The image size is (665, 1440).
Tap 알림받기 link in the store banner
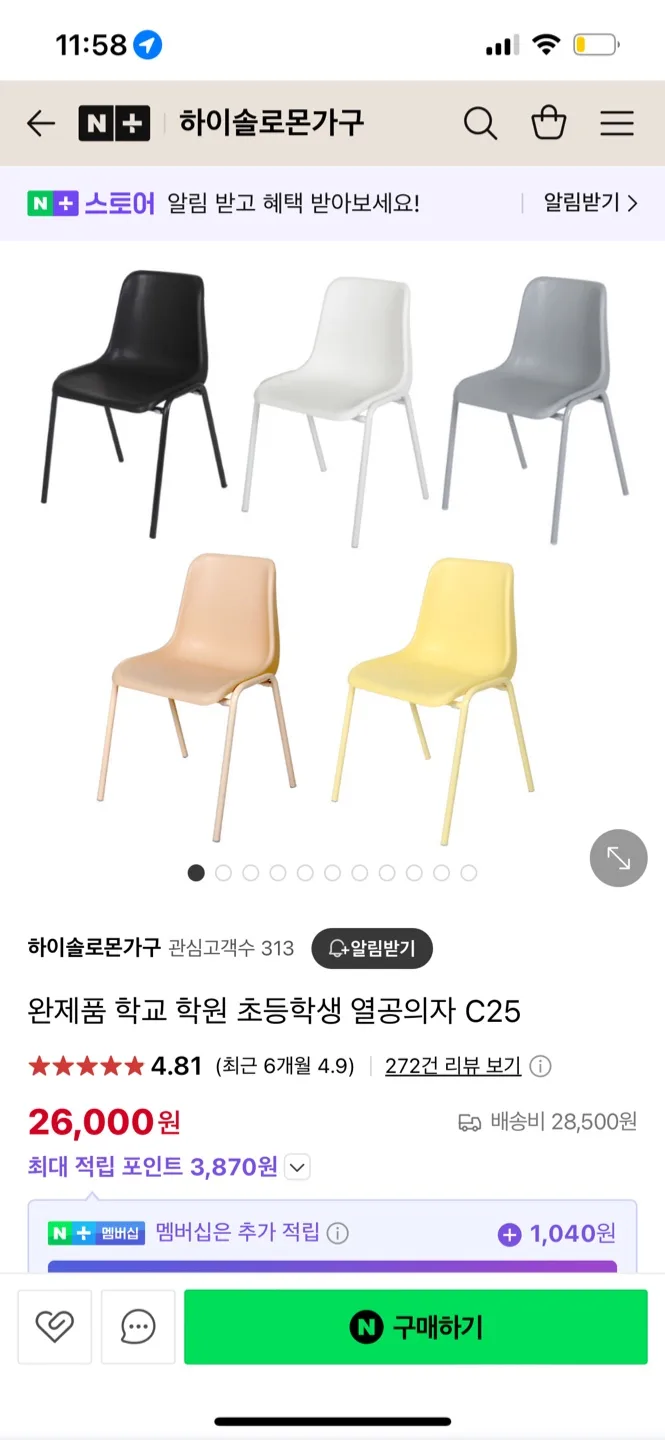(x=590, y=203)
